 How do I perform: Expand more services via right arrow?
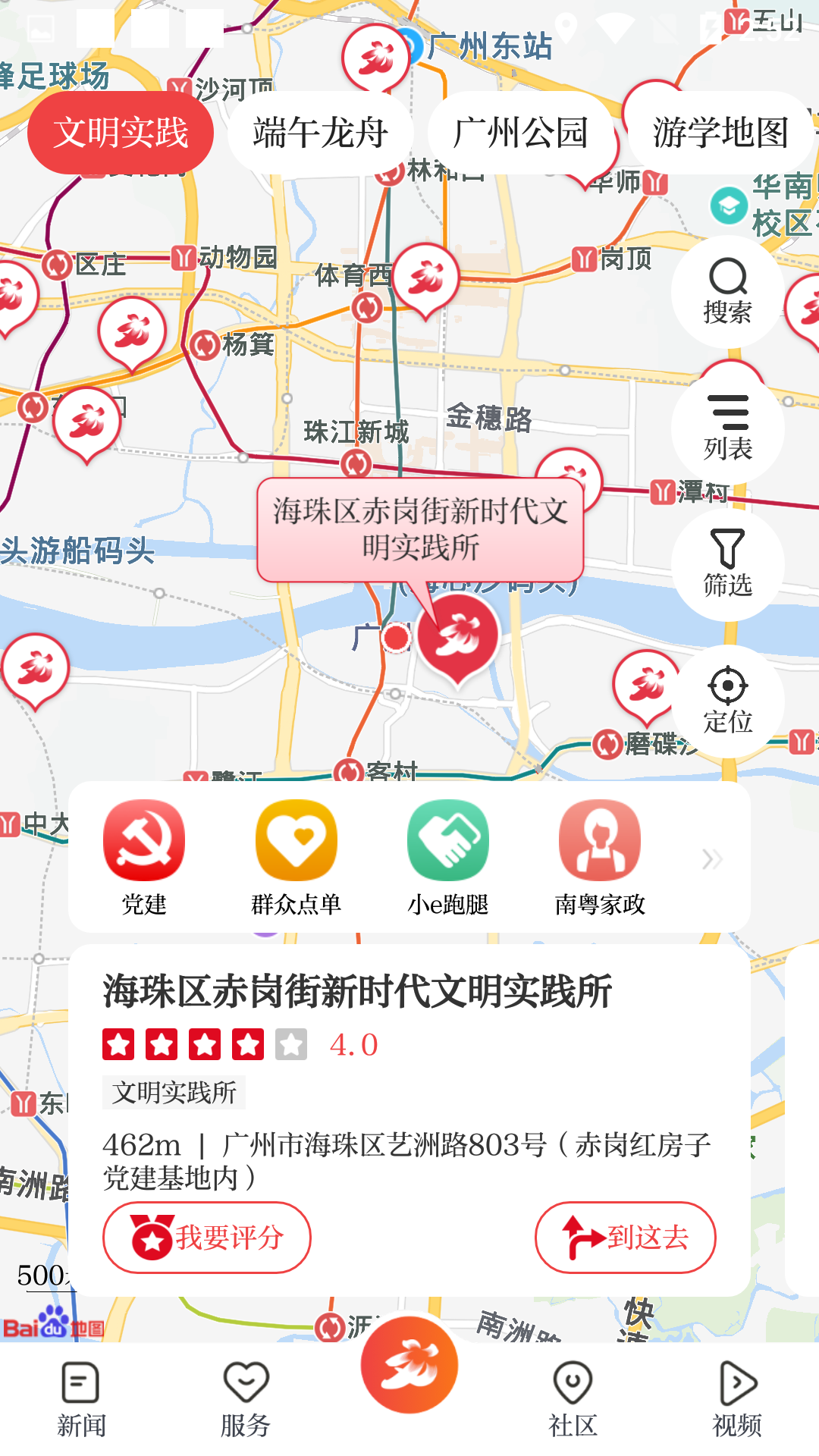click(711, 859)
